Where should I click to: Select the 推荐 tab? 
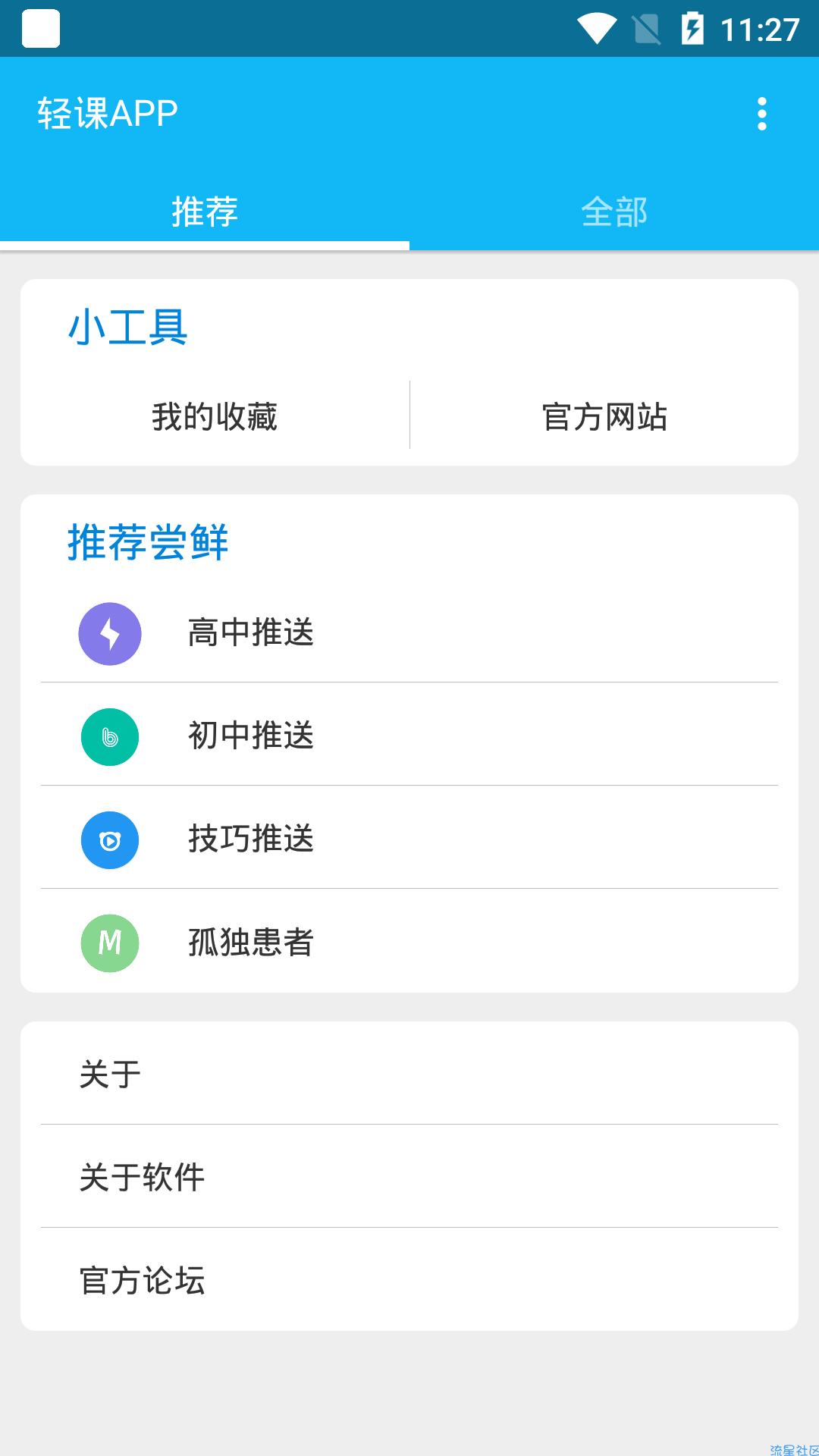(205, 211)
